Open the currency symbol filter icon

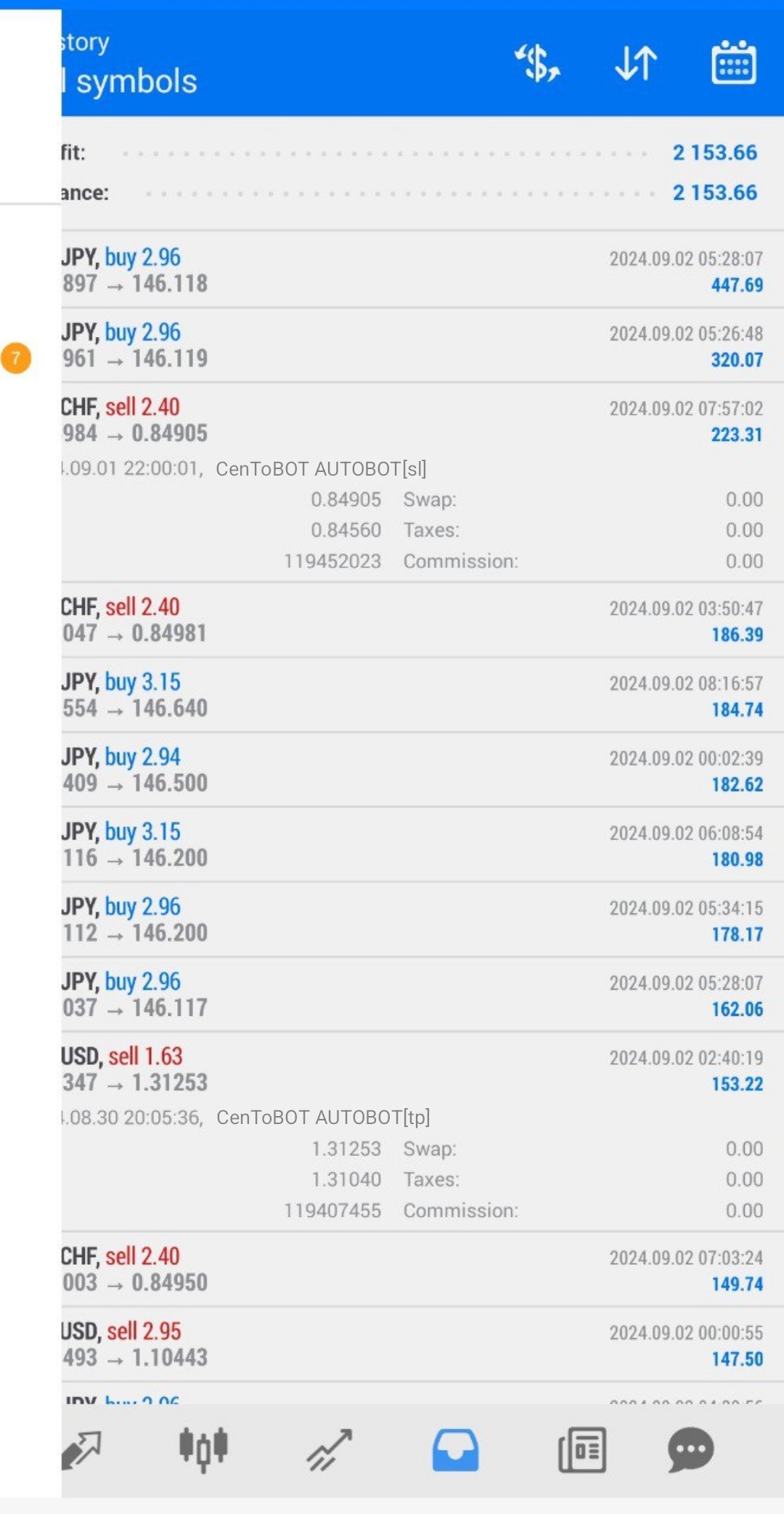point(537,63)
